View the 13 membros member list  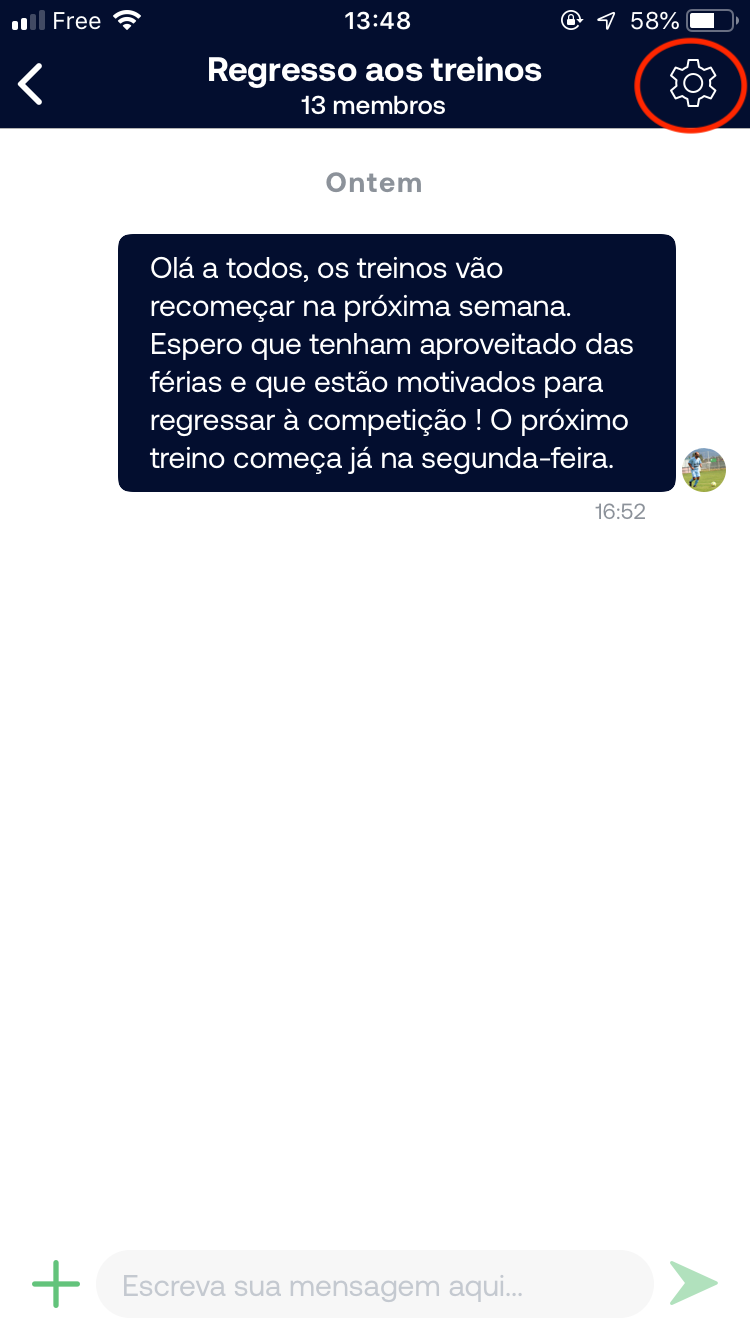tap(373, 105)
